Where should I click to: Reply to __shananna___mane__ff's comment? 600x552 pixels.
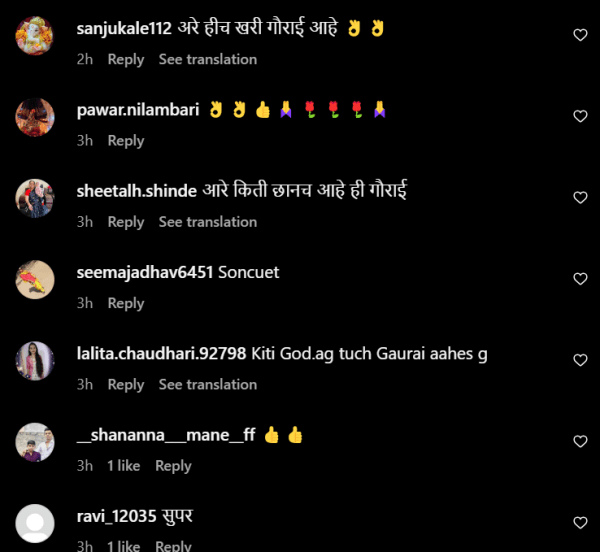(173, 466)
